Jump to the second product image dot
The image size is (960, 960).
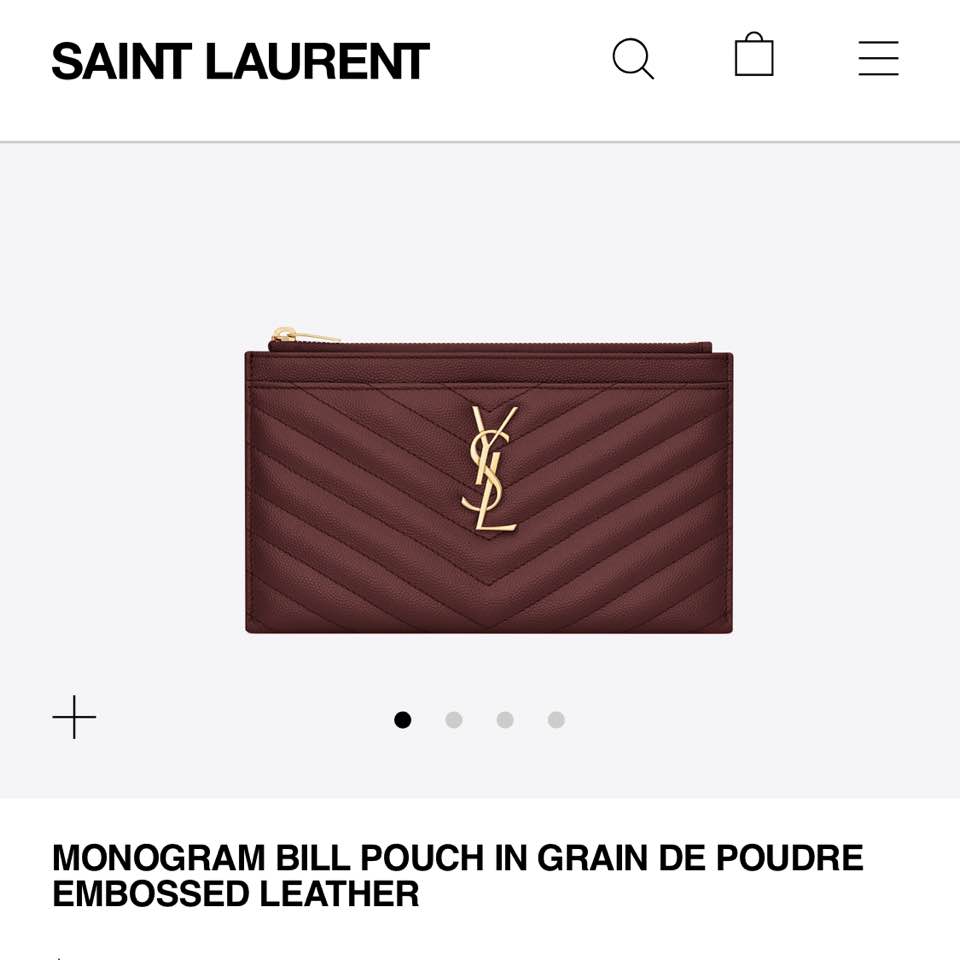pyautogui.click(x=454, y=720)
